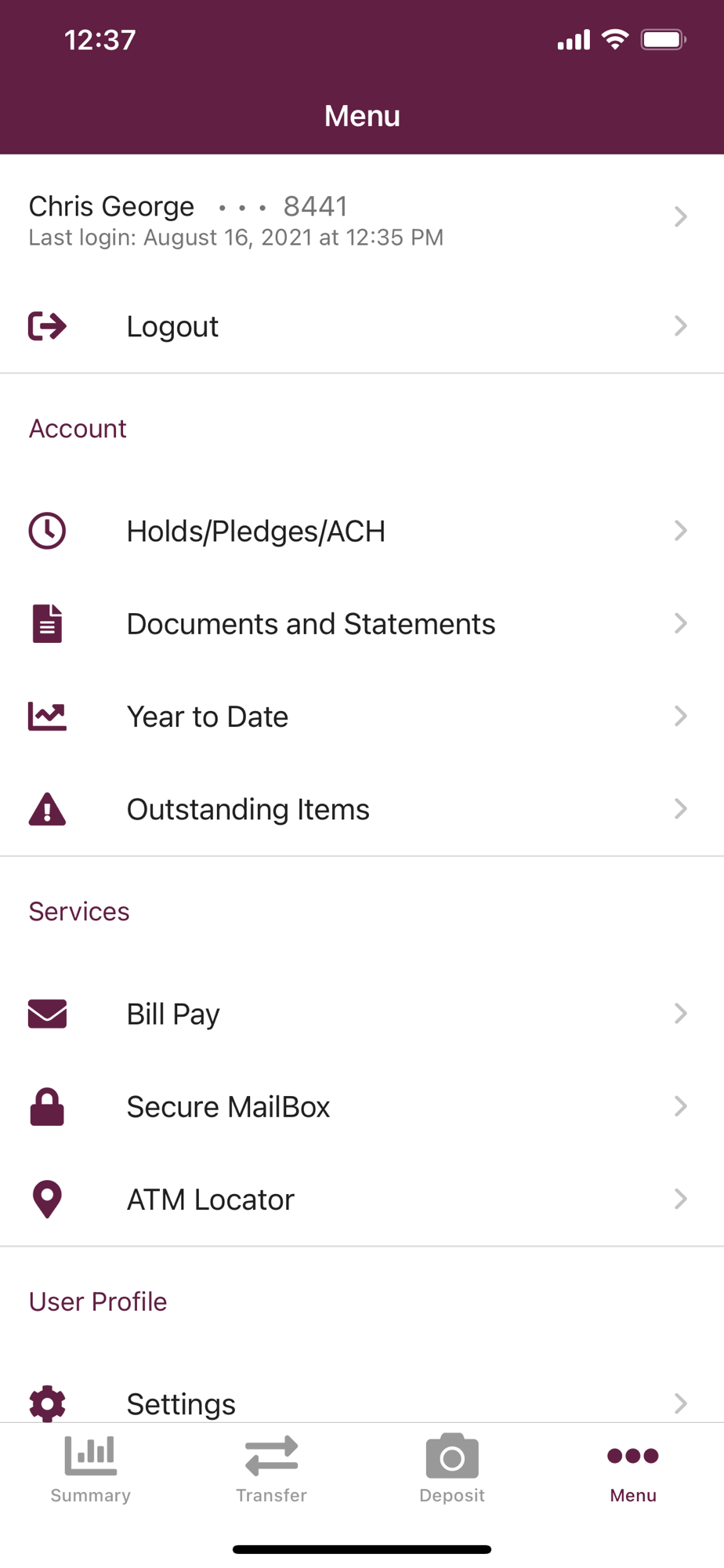Viewport: 724px width, 1568px height.
Task: Open Holds/Pledges/ACH
Action: pyautogui.click(x=362, y=532)
